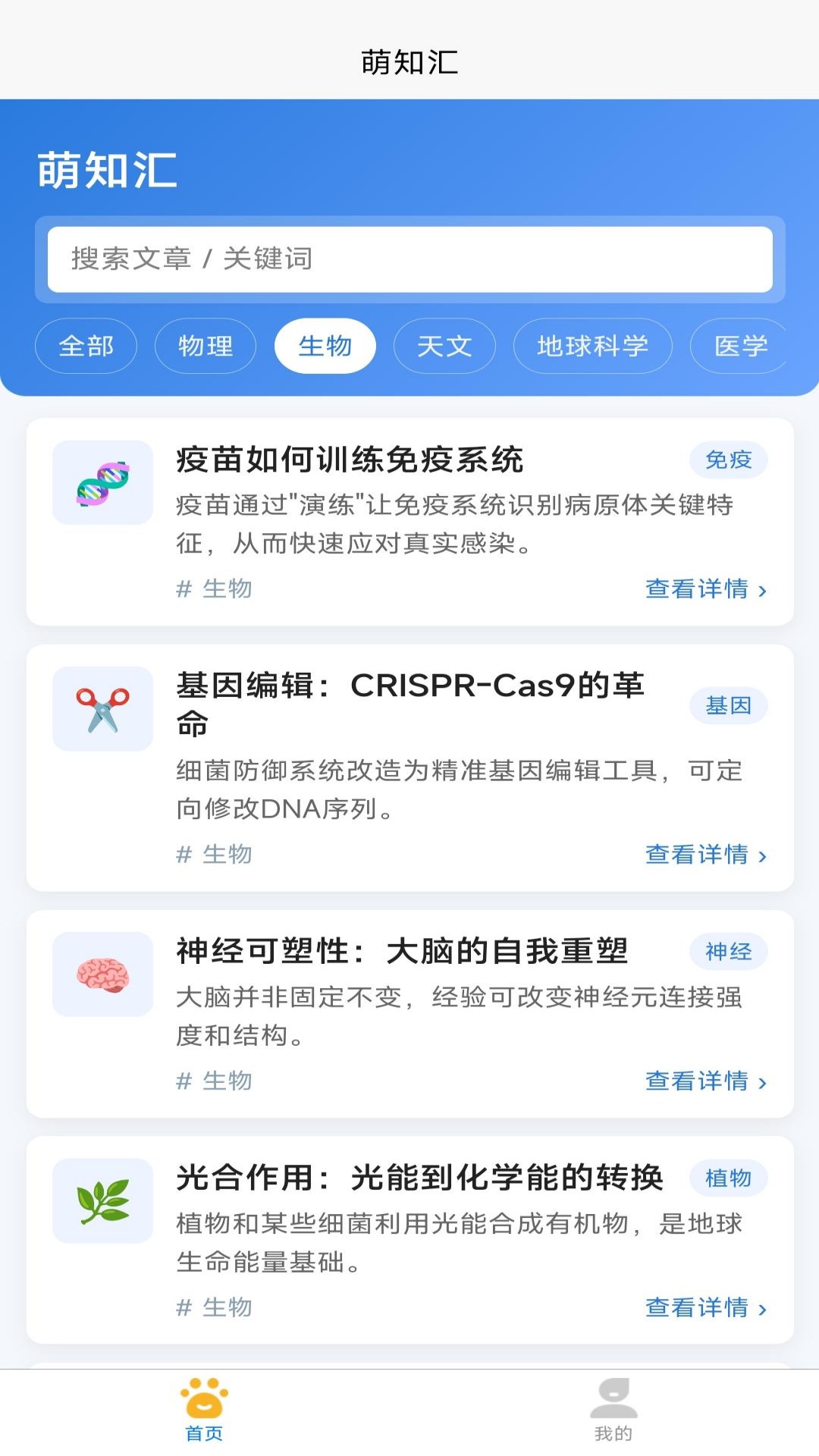Screen dimensions: 819x1456
Task: Select the 生物 category filter
Action: point(325,346)
